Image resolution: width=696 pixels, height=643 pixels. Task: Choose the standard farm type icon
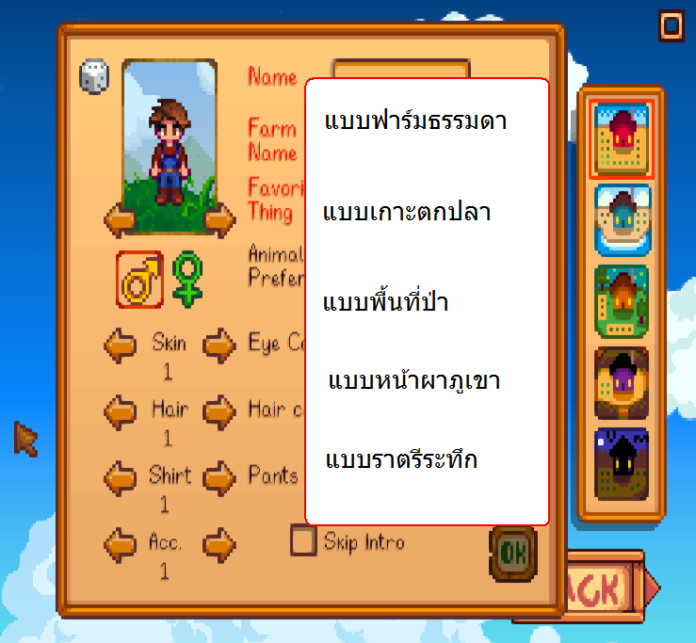[622, 139]
